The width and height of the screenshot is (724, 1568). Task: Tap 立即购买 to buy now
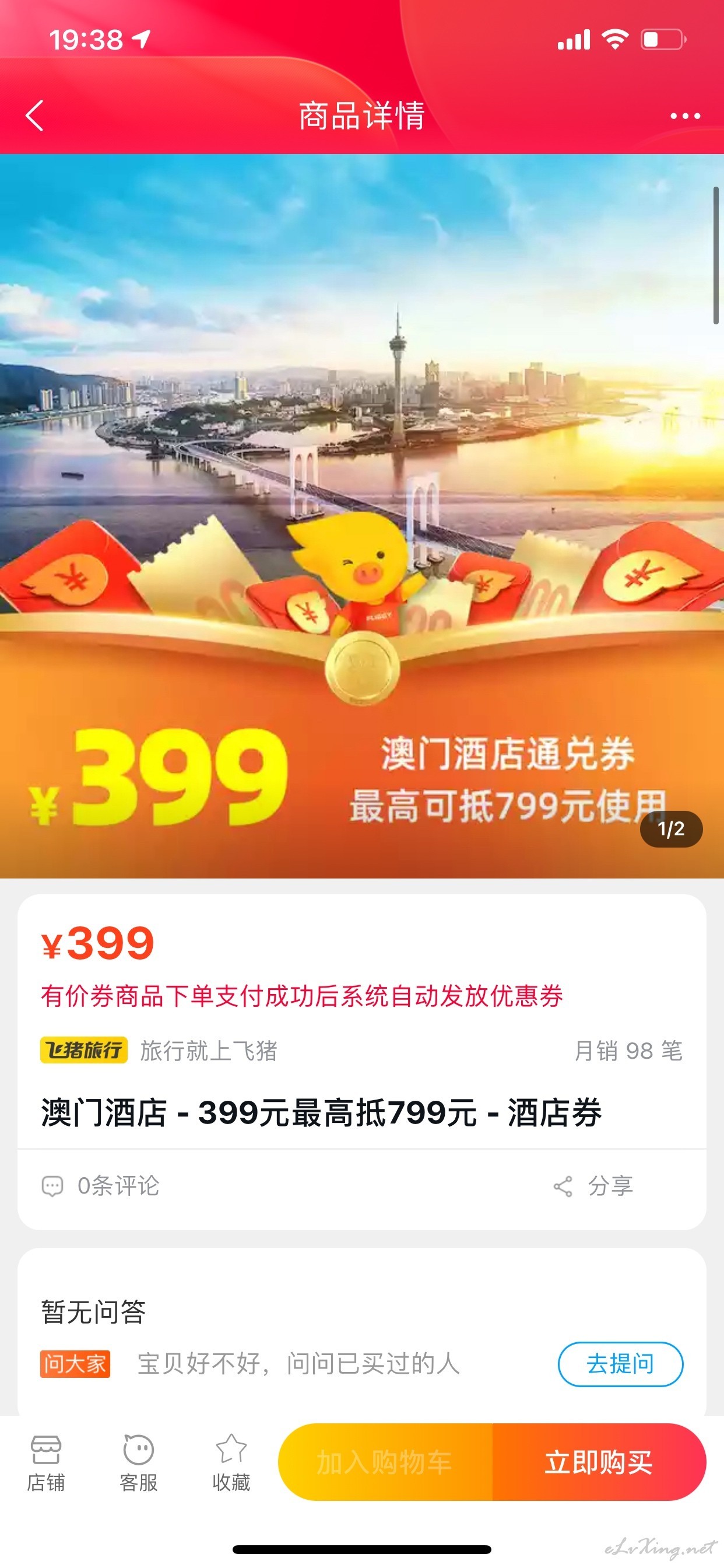click(599, 1462)
